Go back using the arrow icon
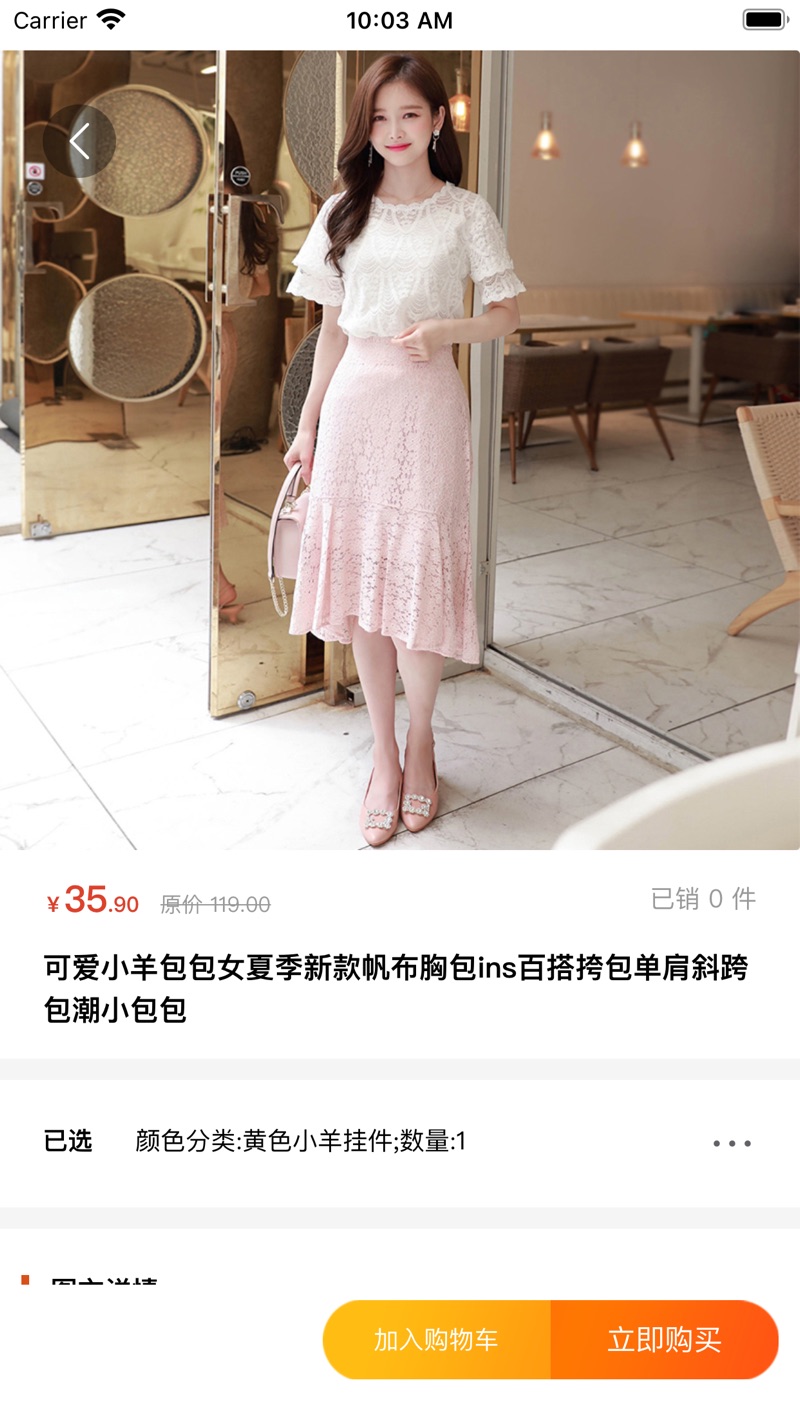Screen dimensions: 800x1422 [79, 142]
